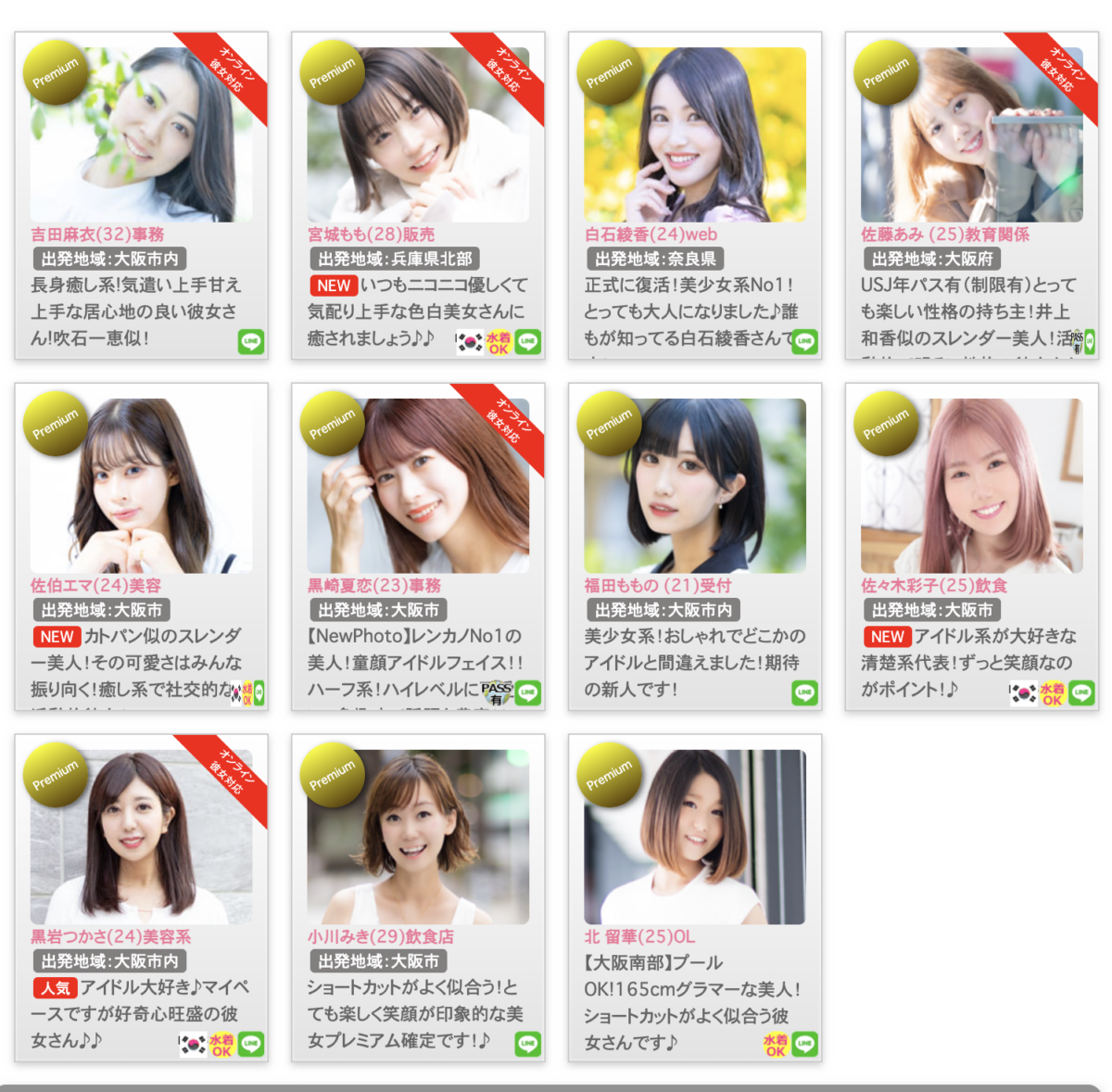This screenshot has height=1092, width=1112.
Task: Open 宮城もも(28)販売 profile card
Action: [x=418, y=137]
